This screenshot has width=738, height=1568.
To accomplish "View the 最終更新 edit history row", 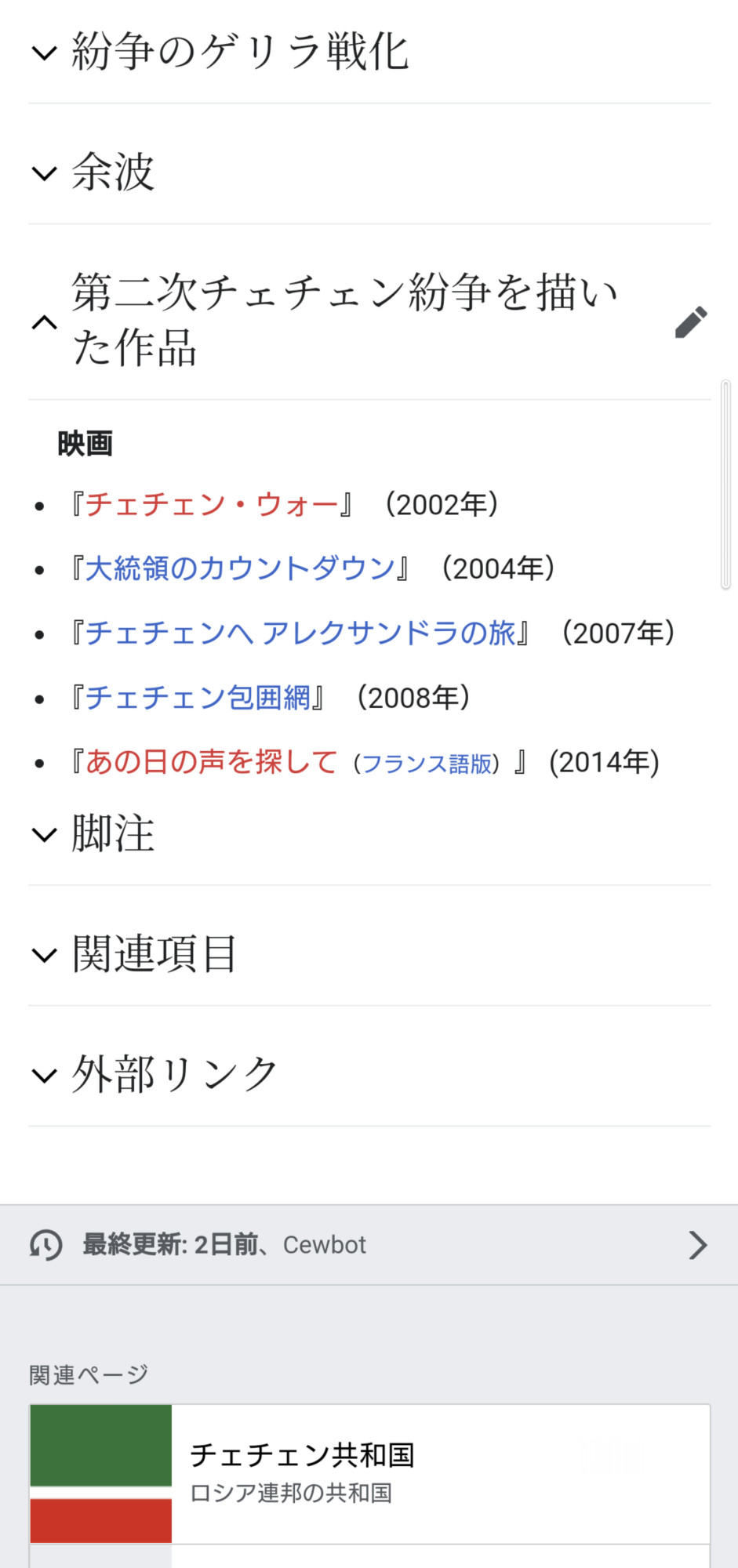I will pyautogui.click(x=369, y=1245).
